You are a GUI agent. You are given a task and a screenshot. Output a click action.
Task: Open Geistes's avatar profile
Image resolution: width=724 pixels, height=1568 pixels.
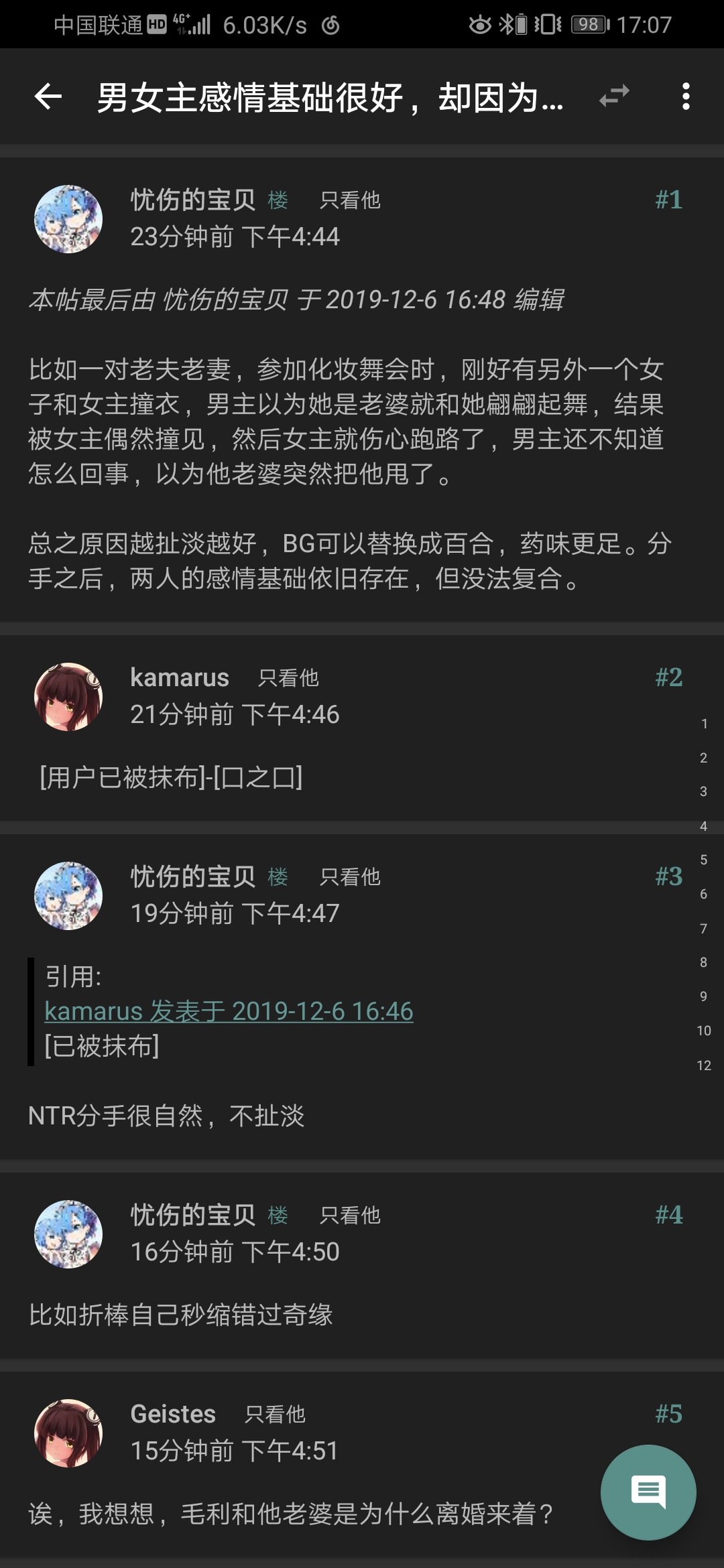[68, 1433]
